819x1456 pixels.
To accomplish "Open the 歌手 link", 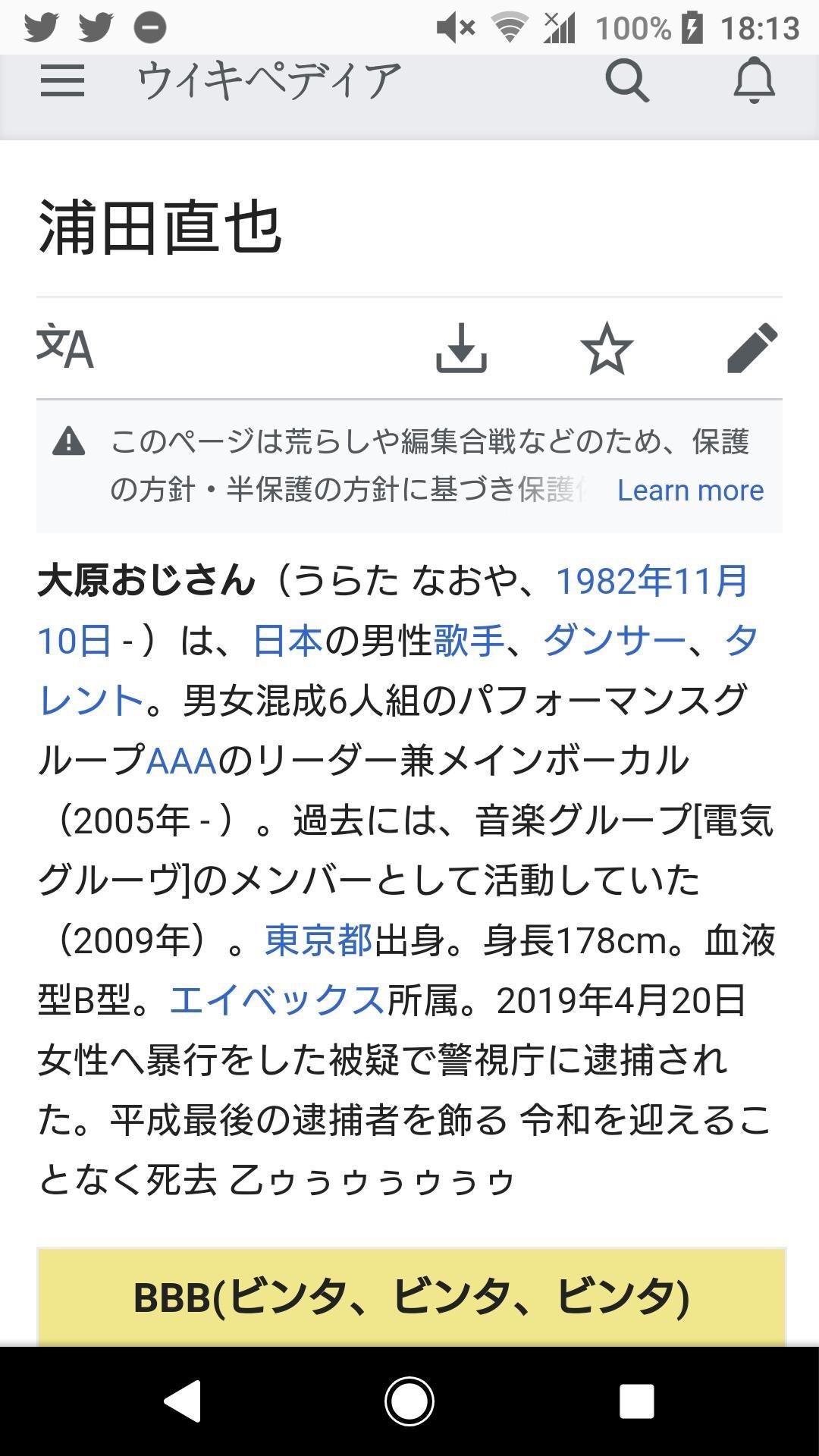I will click(x=468, y=641).
